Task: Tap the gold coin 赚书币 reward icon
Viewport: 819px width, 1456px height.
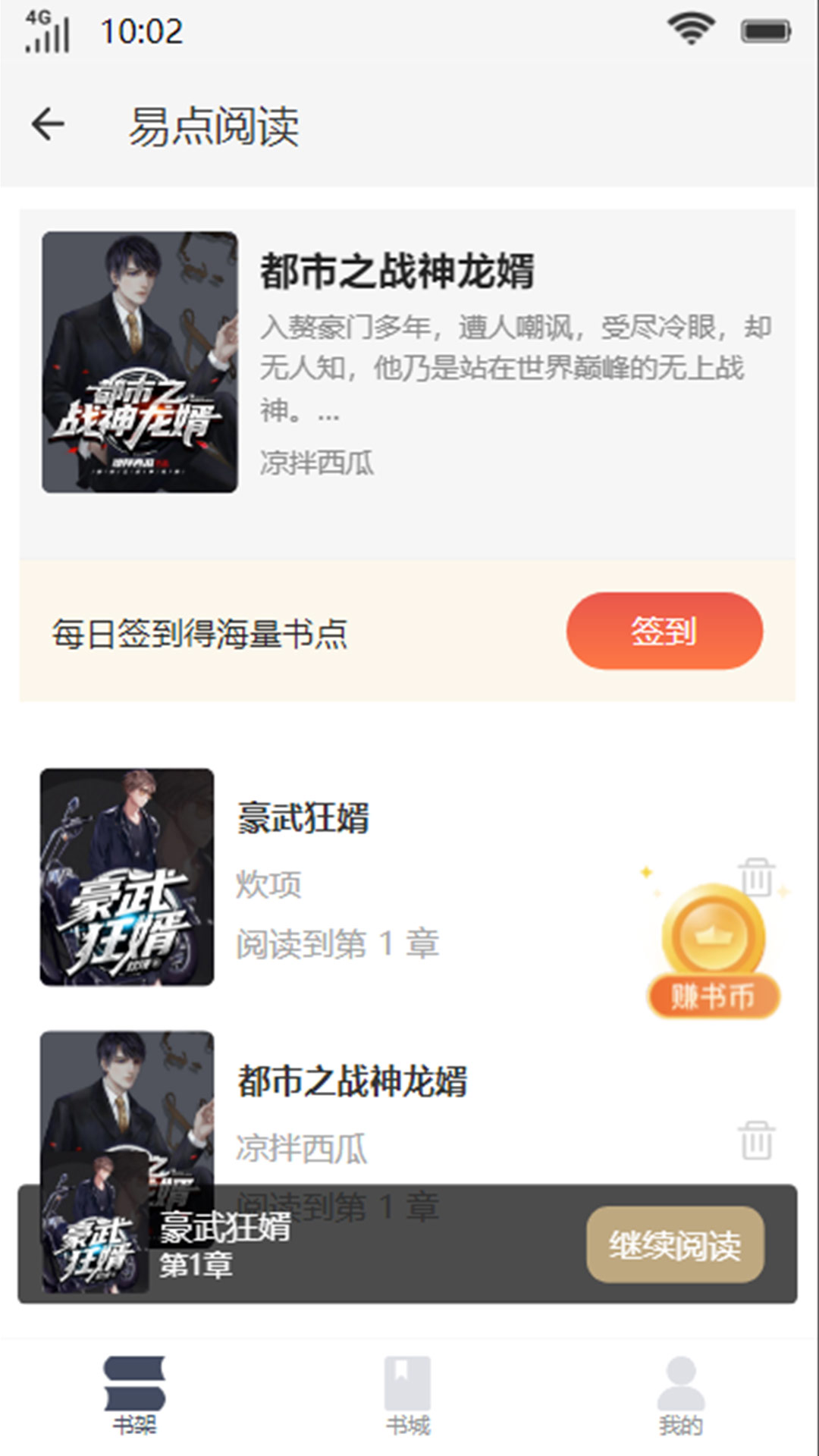Action: 713,944
